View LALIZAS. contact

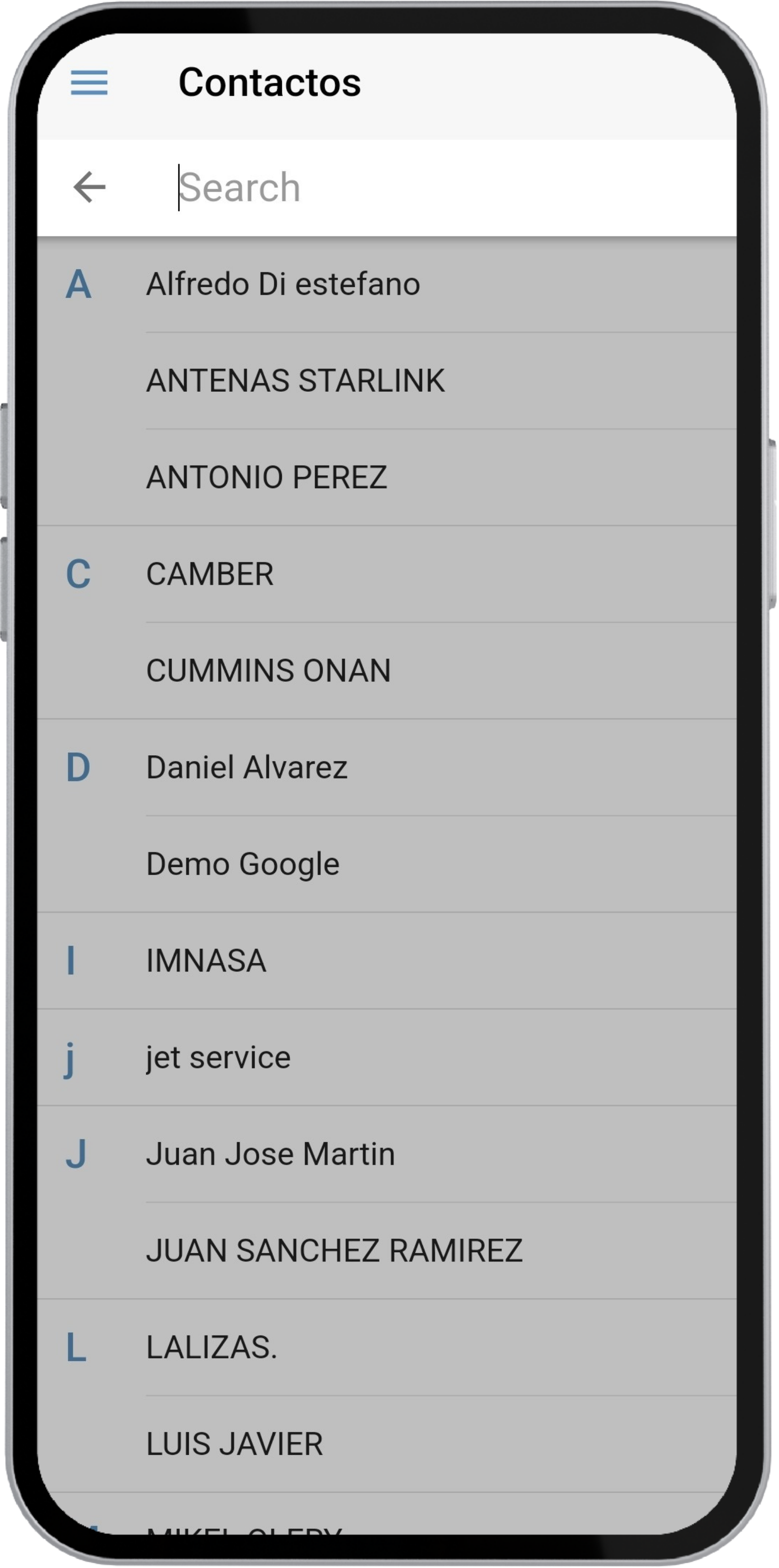(212, 1347)
